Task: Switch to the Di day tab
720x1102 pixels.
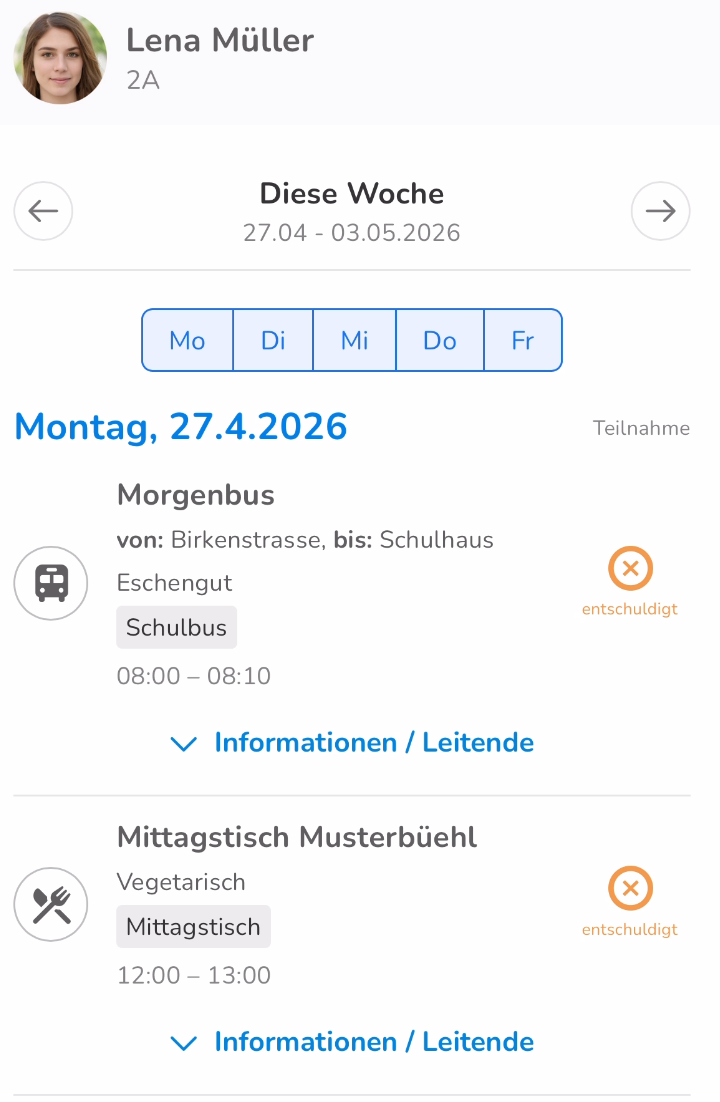Action: tap(273, 340)
